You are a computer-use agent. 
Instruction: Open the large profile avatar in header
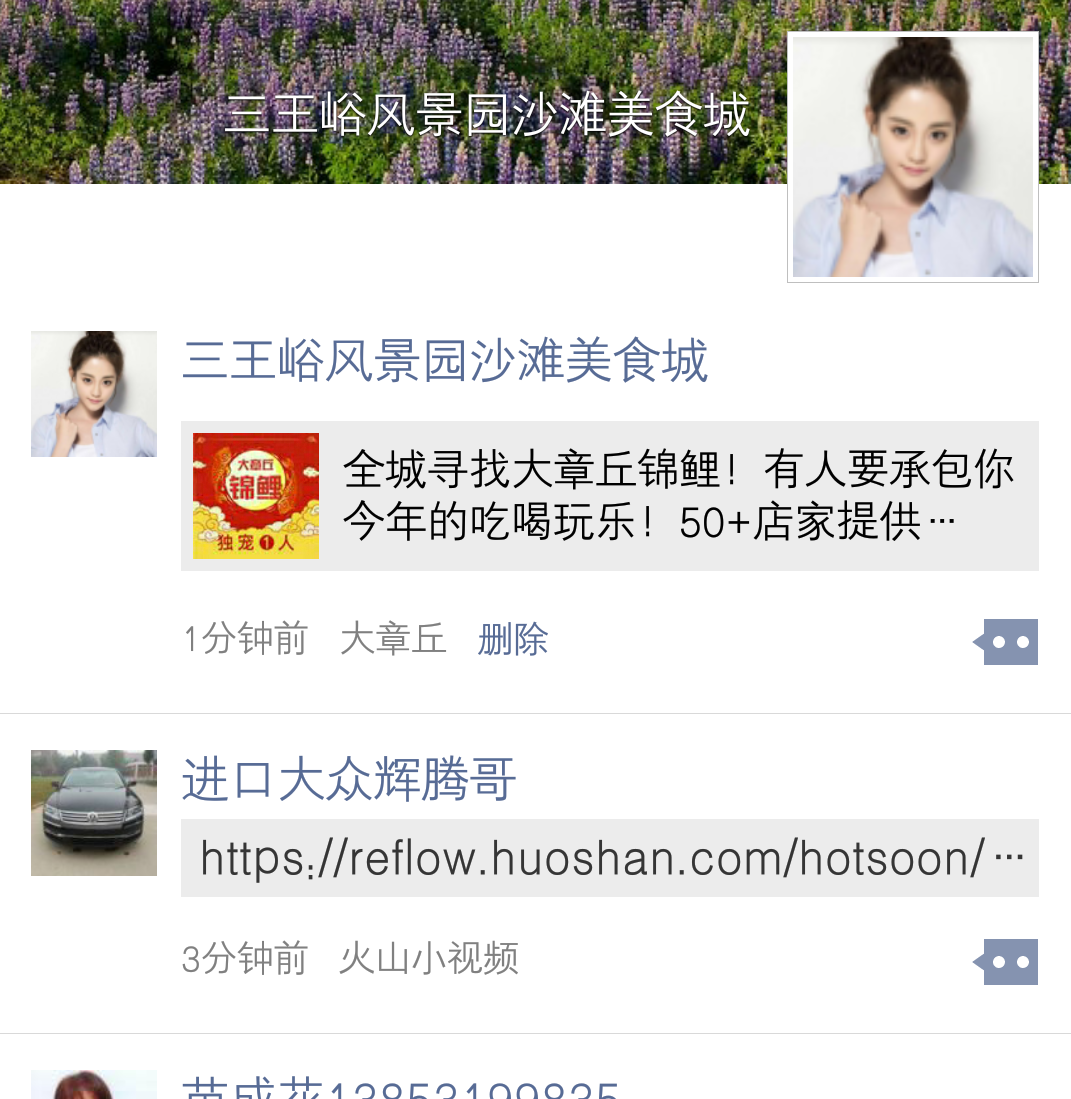pyautogui.click(x=912, y=157)
